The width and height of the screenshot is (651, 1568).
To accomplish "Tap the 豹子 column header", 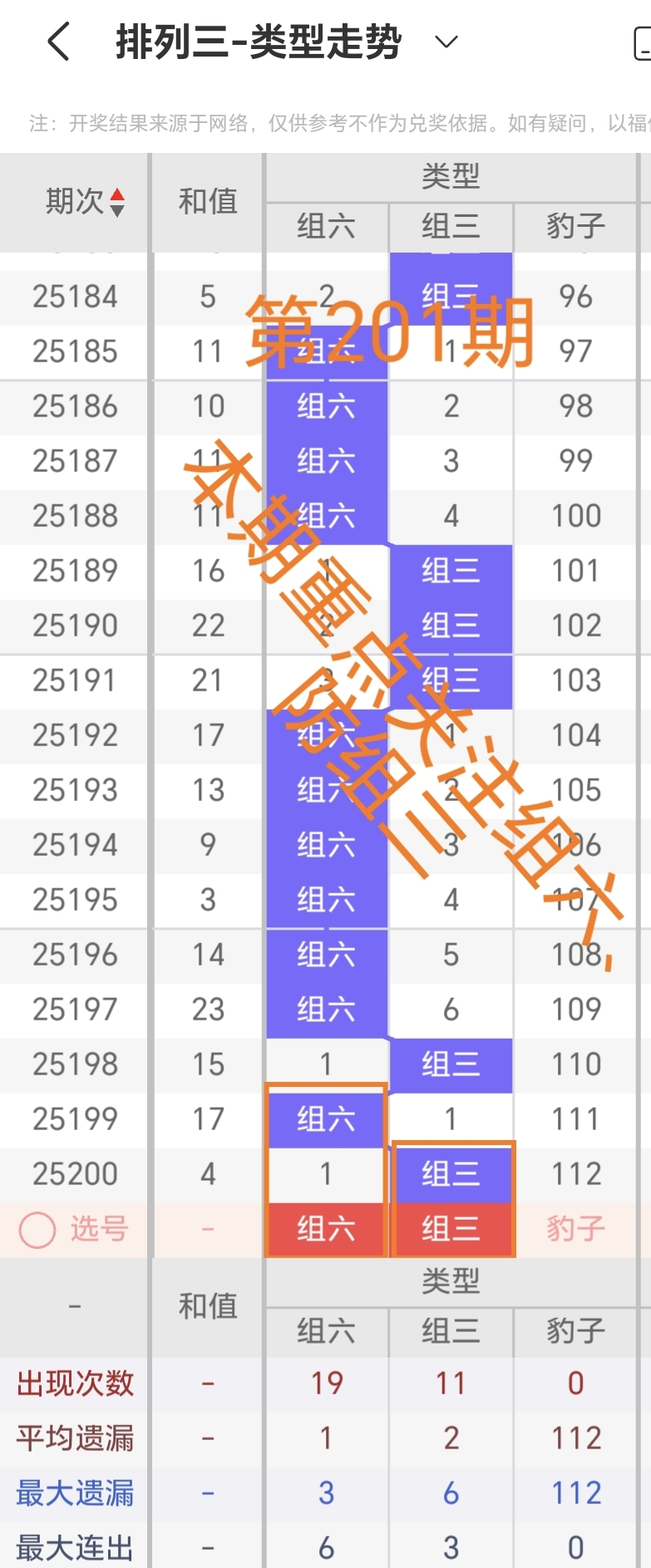I will click(575, 227).
